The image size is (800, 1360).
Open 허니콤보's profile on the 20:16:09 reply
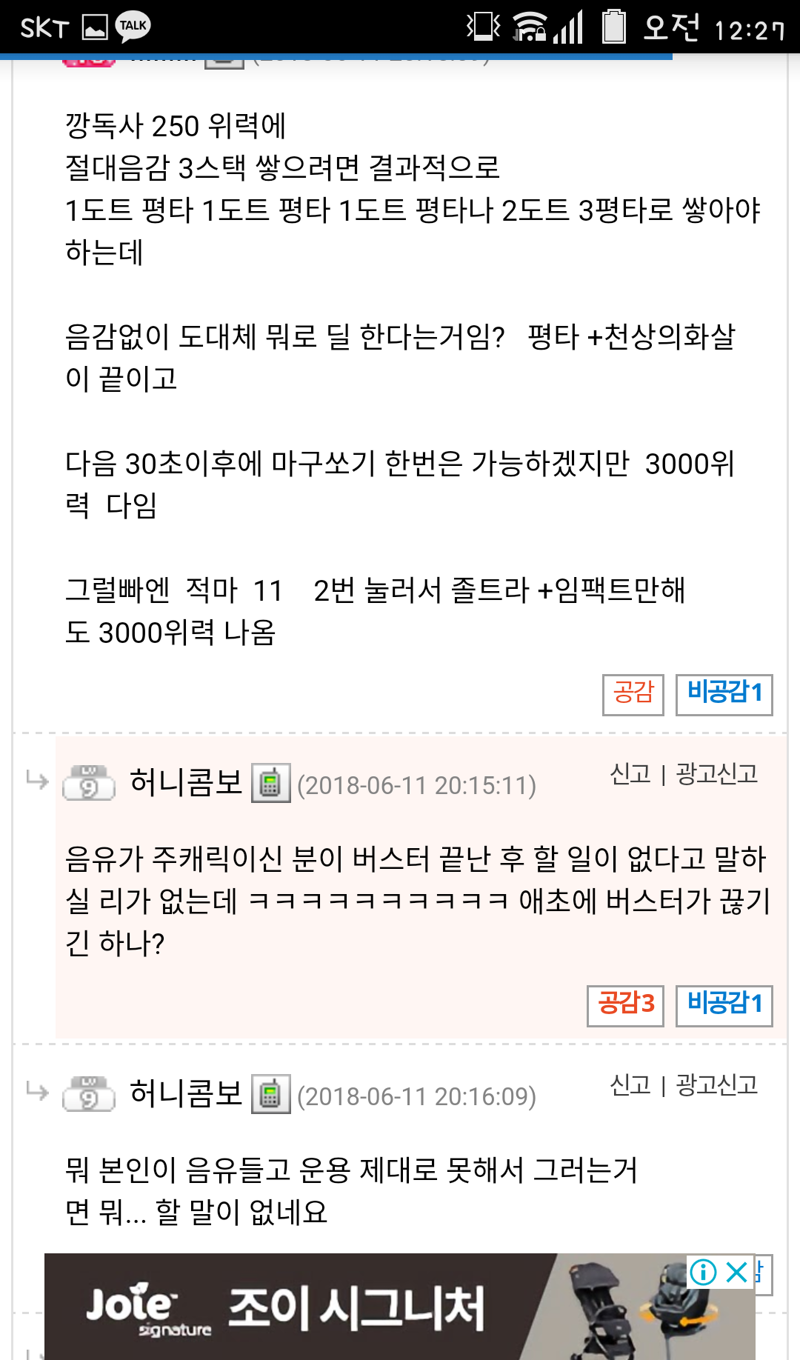click(186, 1094)
